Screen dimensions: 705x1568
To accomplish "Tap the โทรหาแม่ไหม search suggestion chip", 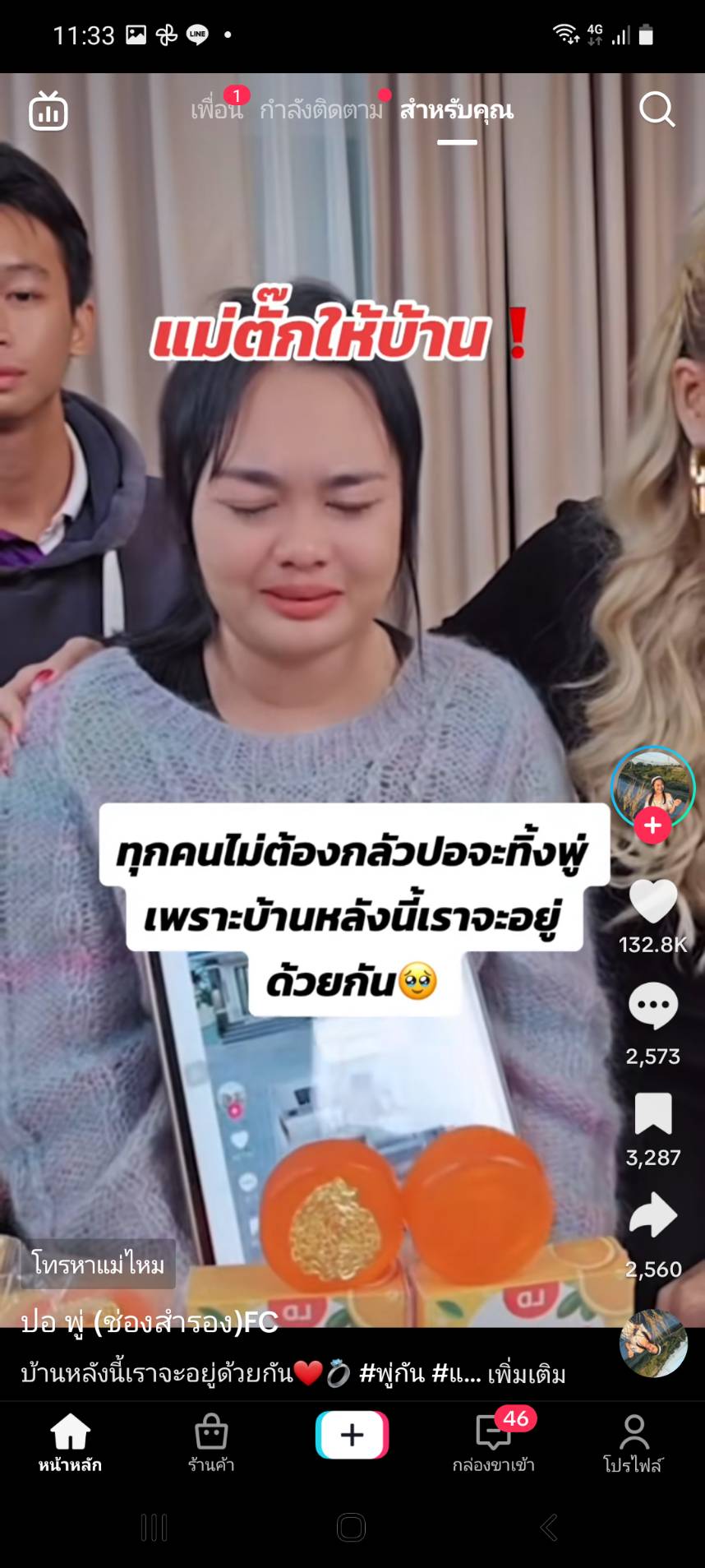I will [98, 1264].
